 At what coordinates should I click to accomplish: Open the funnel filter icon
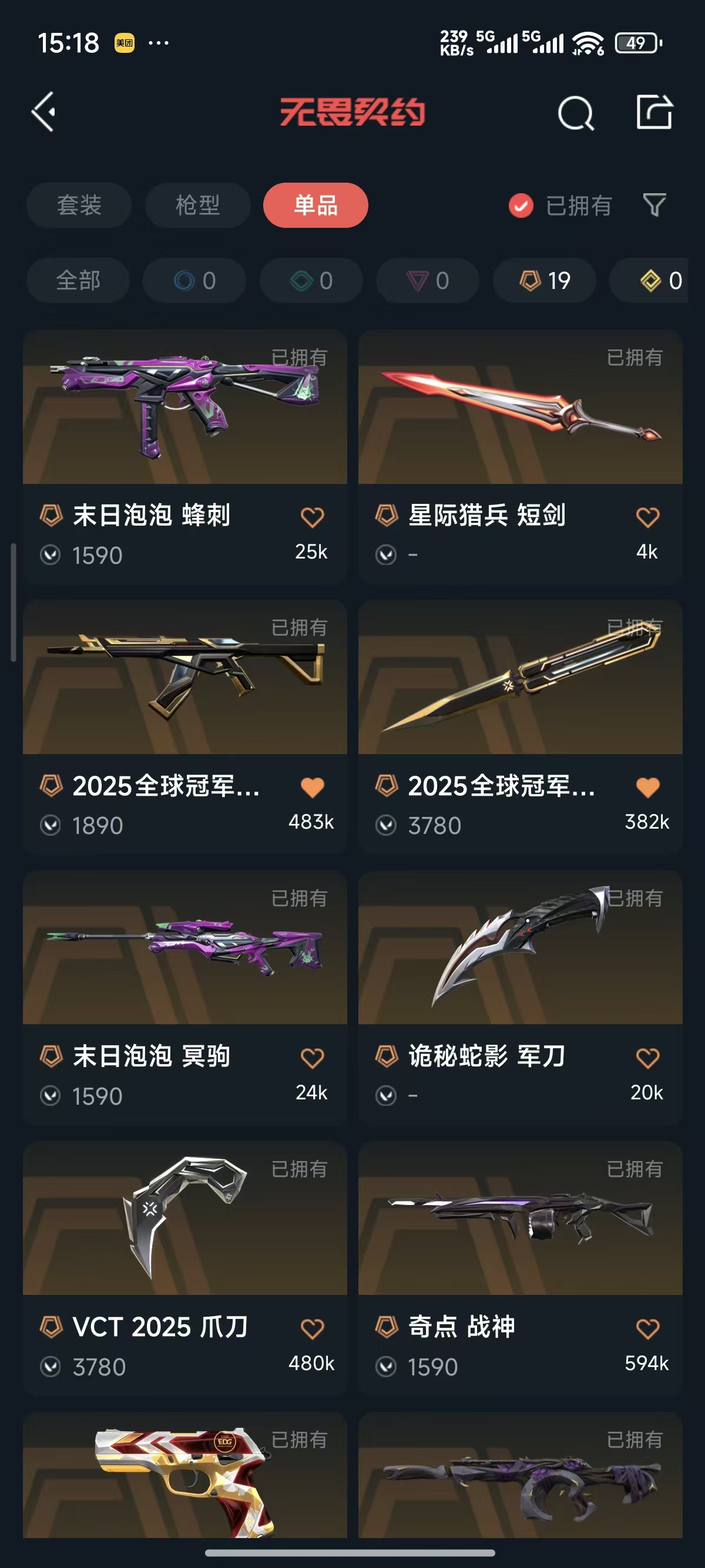[x=654, y=205]
